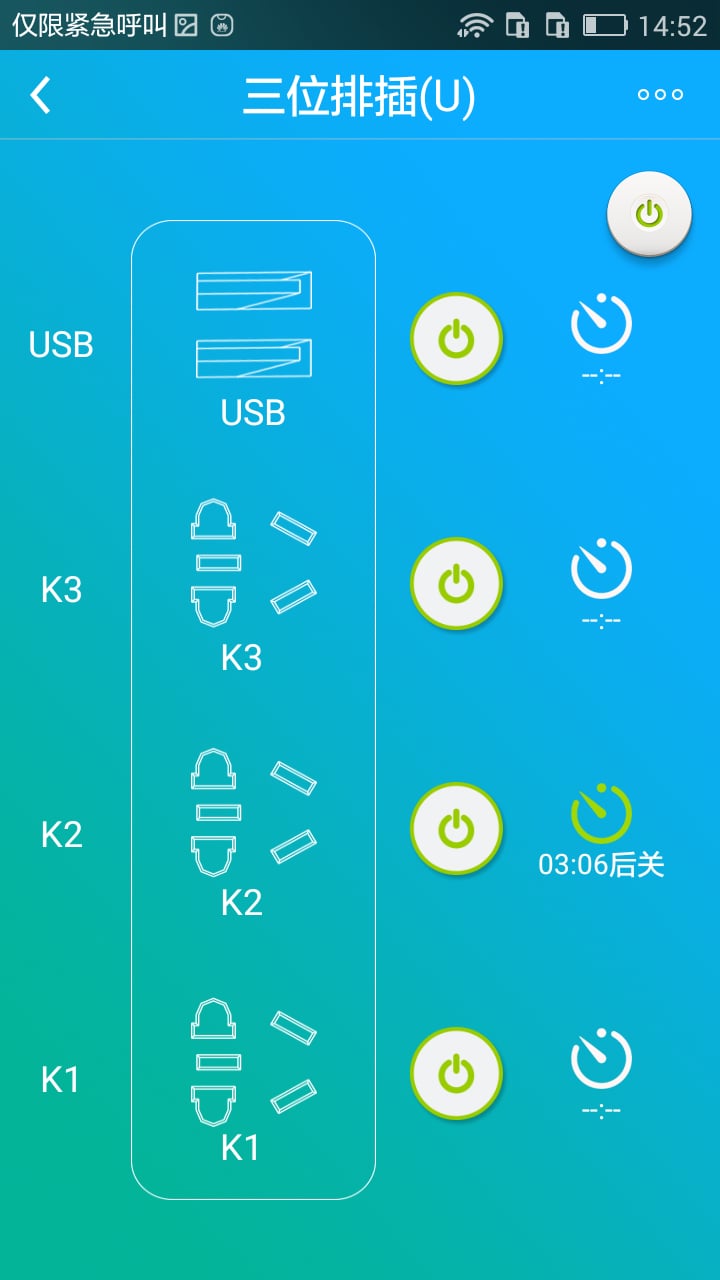Toggle the master power button for all outlets
The width and height of the screenshot is (720, 1280).
pyautogui.click(x=649, y=214)
